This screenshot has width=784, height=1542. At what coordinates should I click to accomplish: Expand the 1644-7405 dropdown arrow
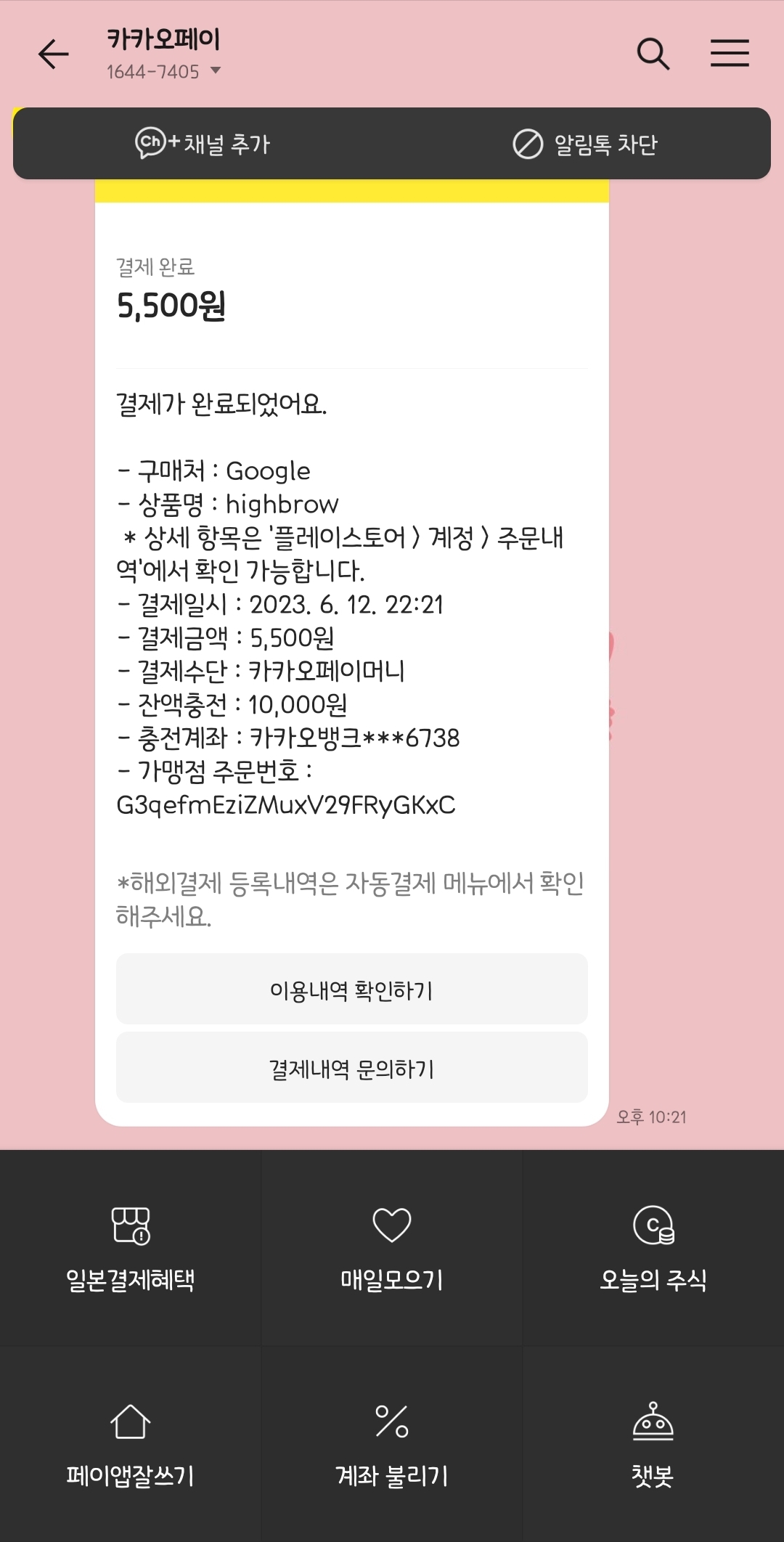[215, 71]
